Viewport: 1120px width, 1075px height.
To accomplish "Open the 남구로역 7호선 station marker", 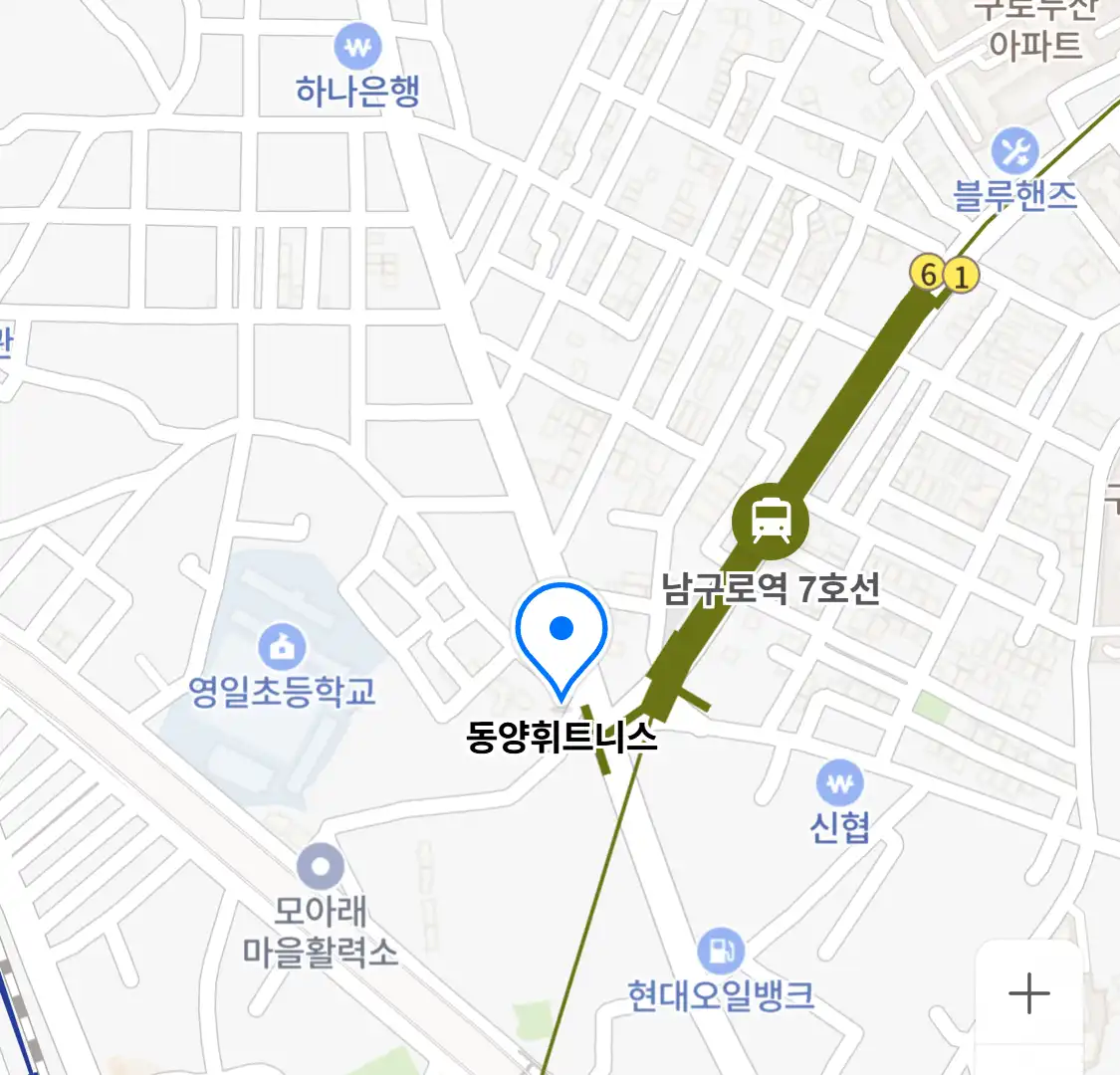I will 771,520.
